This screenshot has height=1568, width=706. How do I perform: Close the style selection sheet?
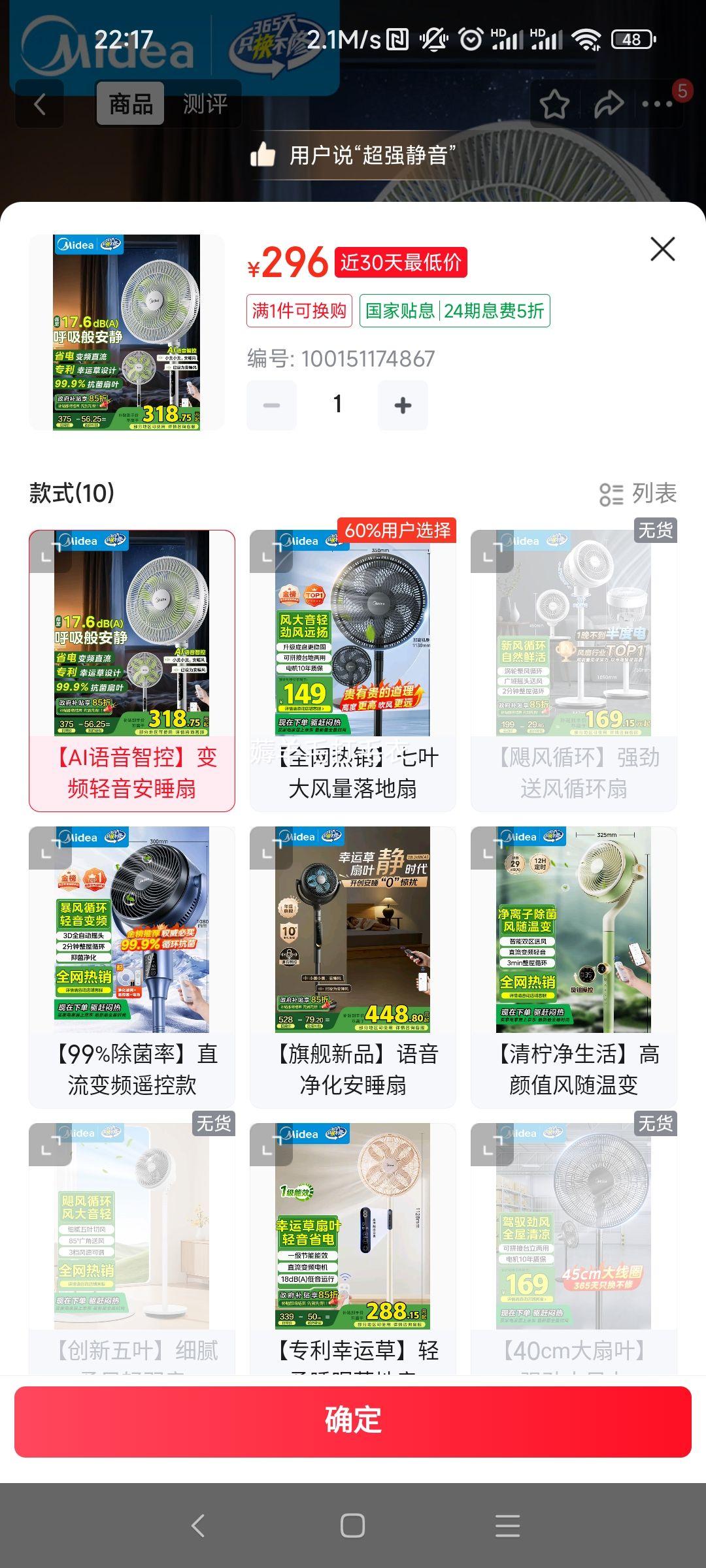pos(662,250)
